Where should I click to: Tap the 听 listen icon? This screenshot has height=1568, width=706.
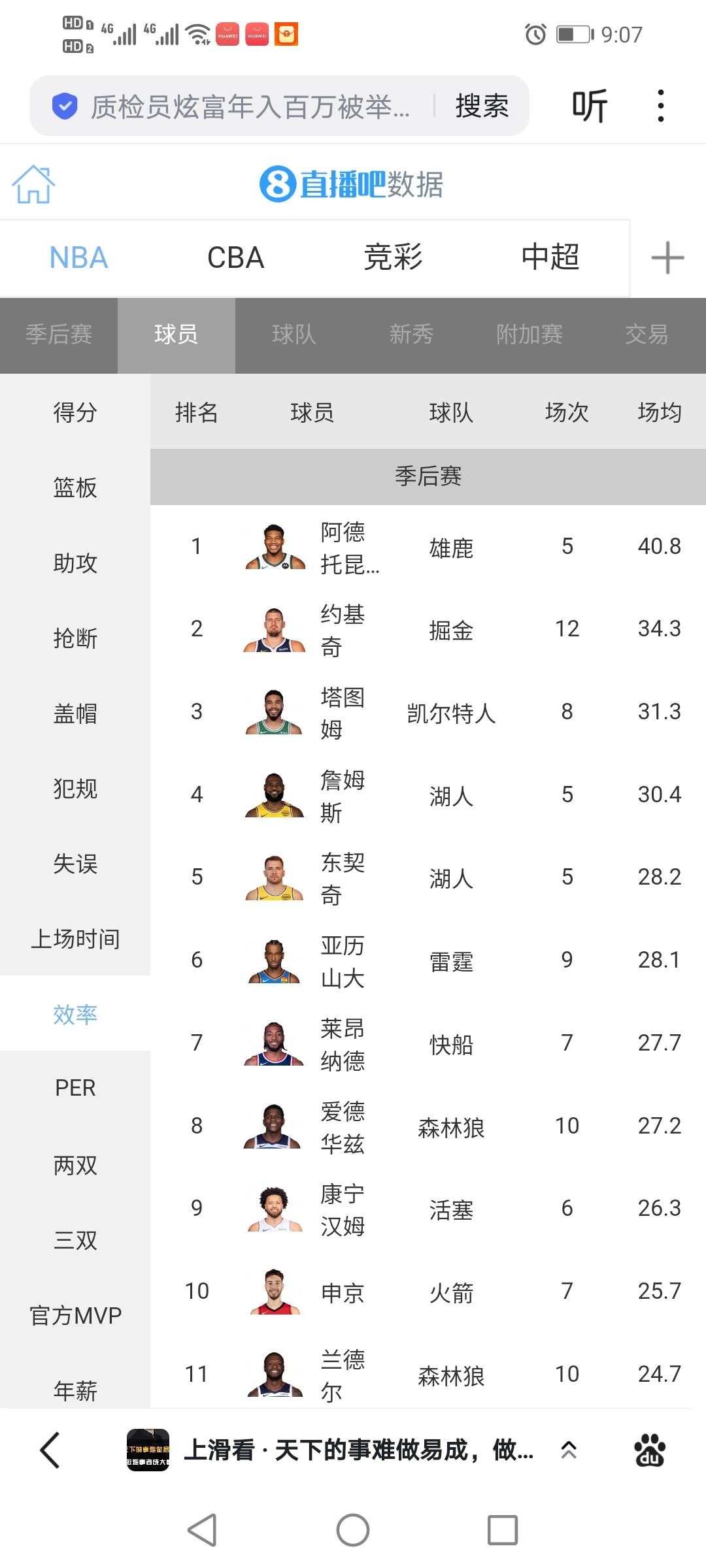pos(589,105)
